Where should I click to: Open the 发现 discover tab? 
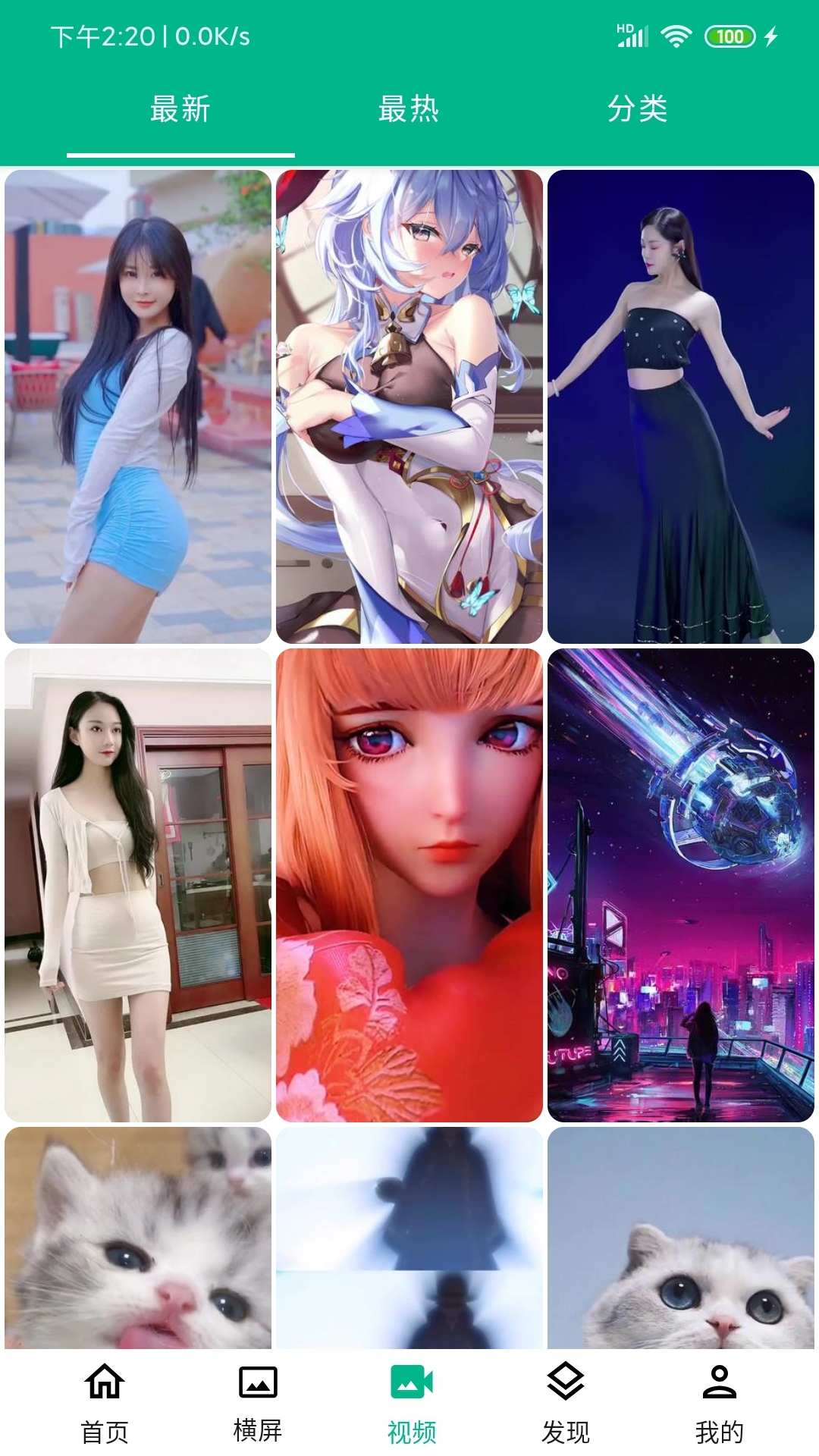(565, 1401)
